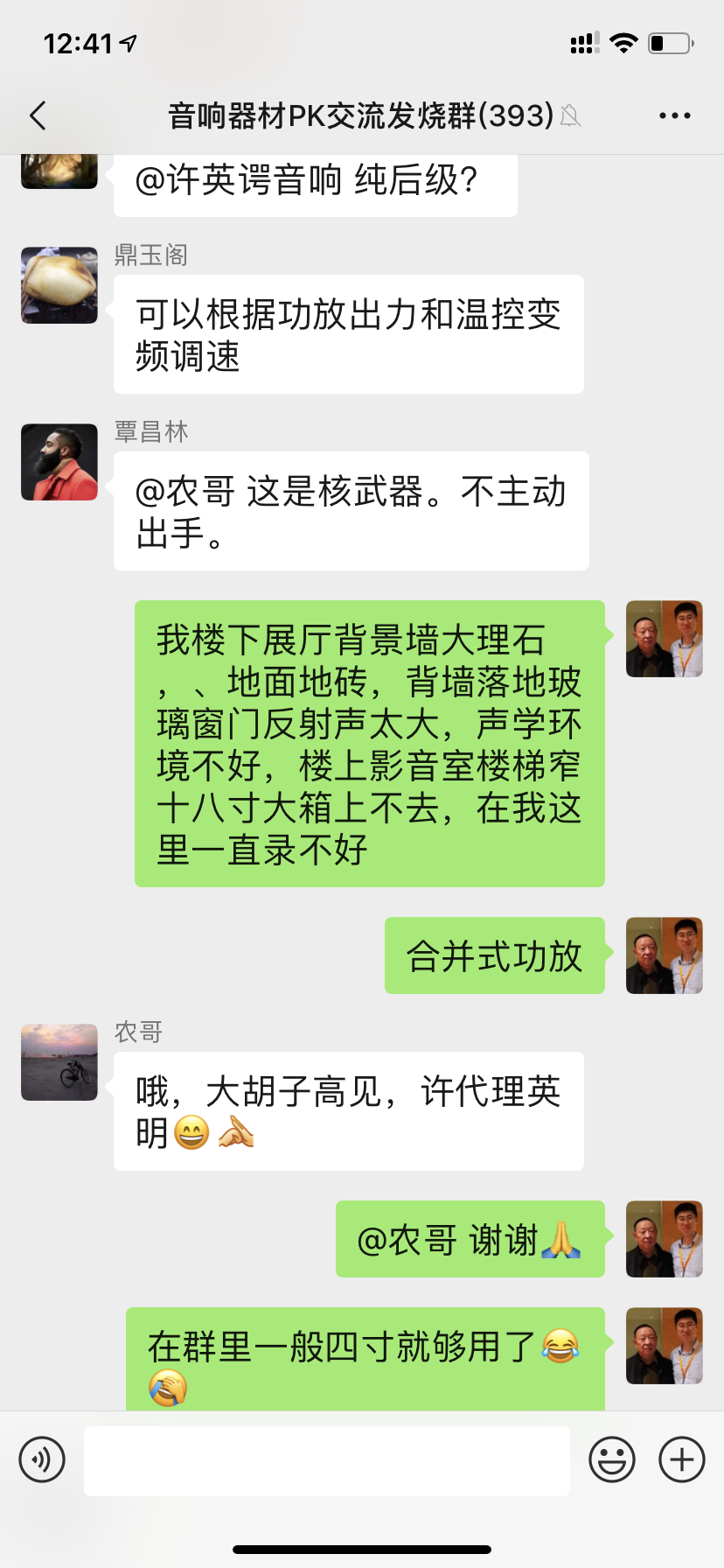This screenshot has height=1568, width=724.
Task: Go back to the chat list
Action: (x=38, y=115)
